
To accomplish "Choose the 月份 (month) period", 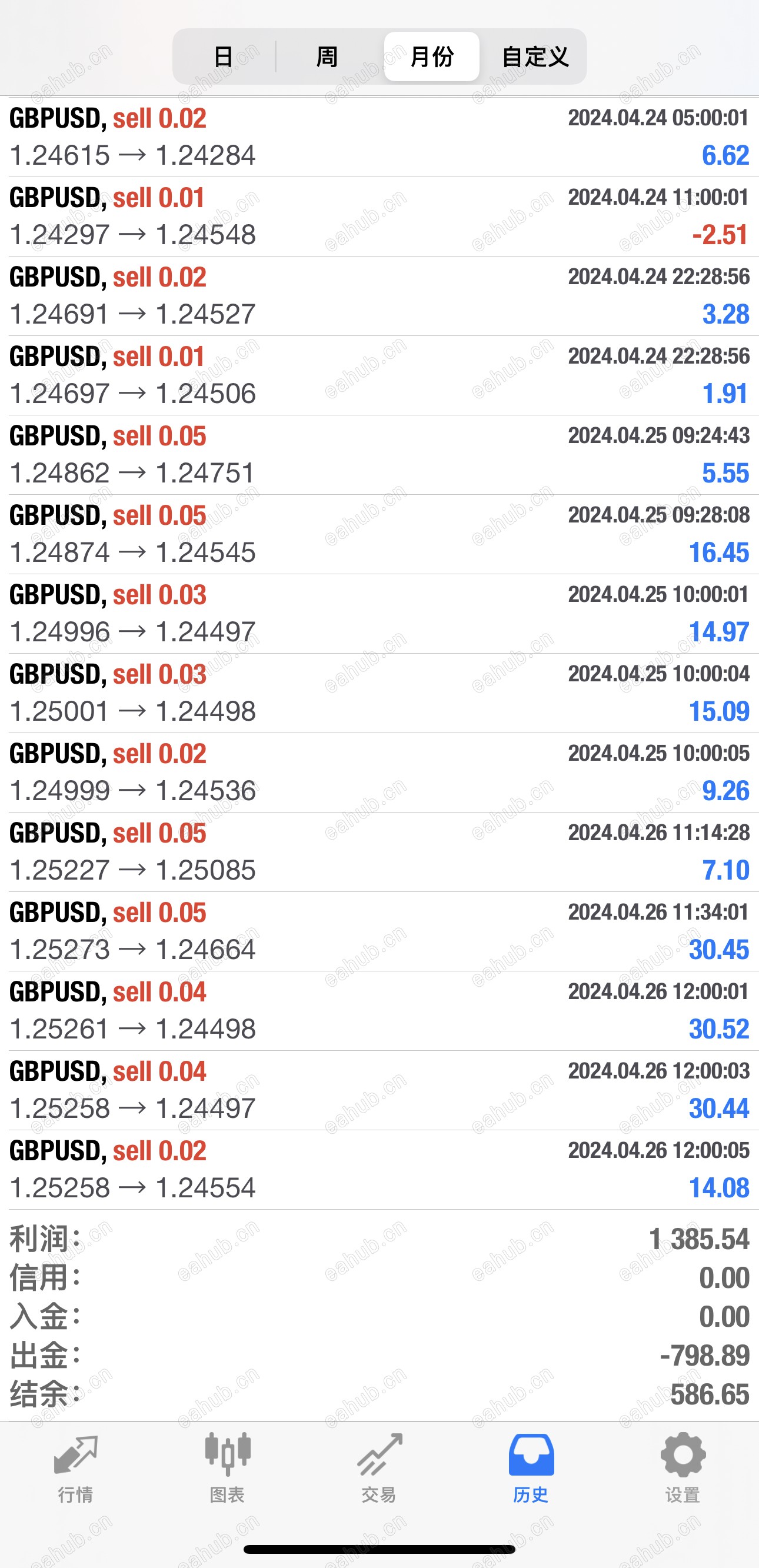I will (x=431, y=56).
